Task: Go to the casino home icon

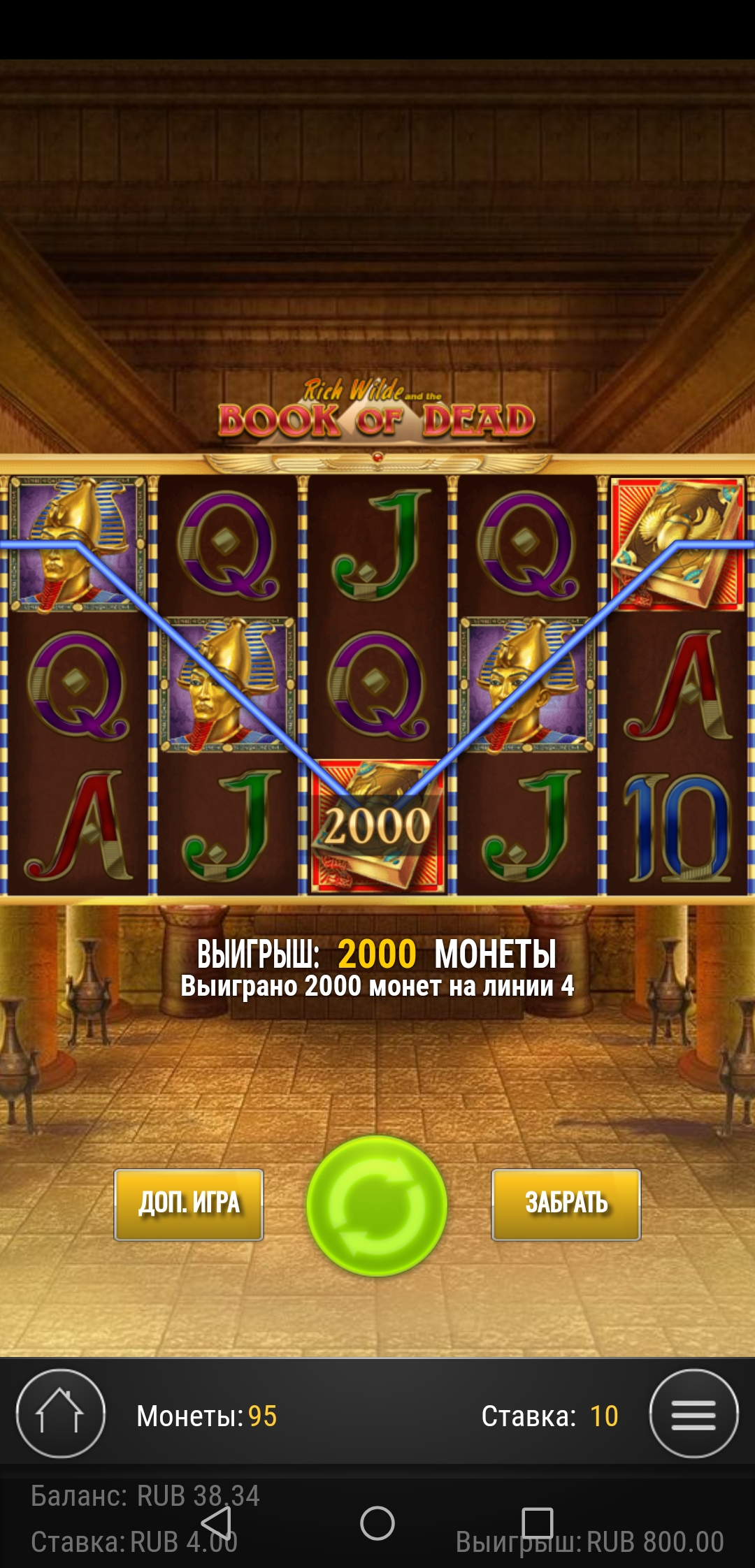Action: click(x=61, y=1413)
